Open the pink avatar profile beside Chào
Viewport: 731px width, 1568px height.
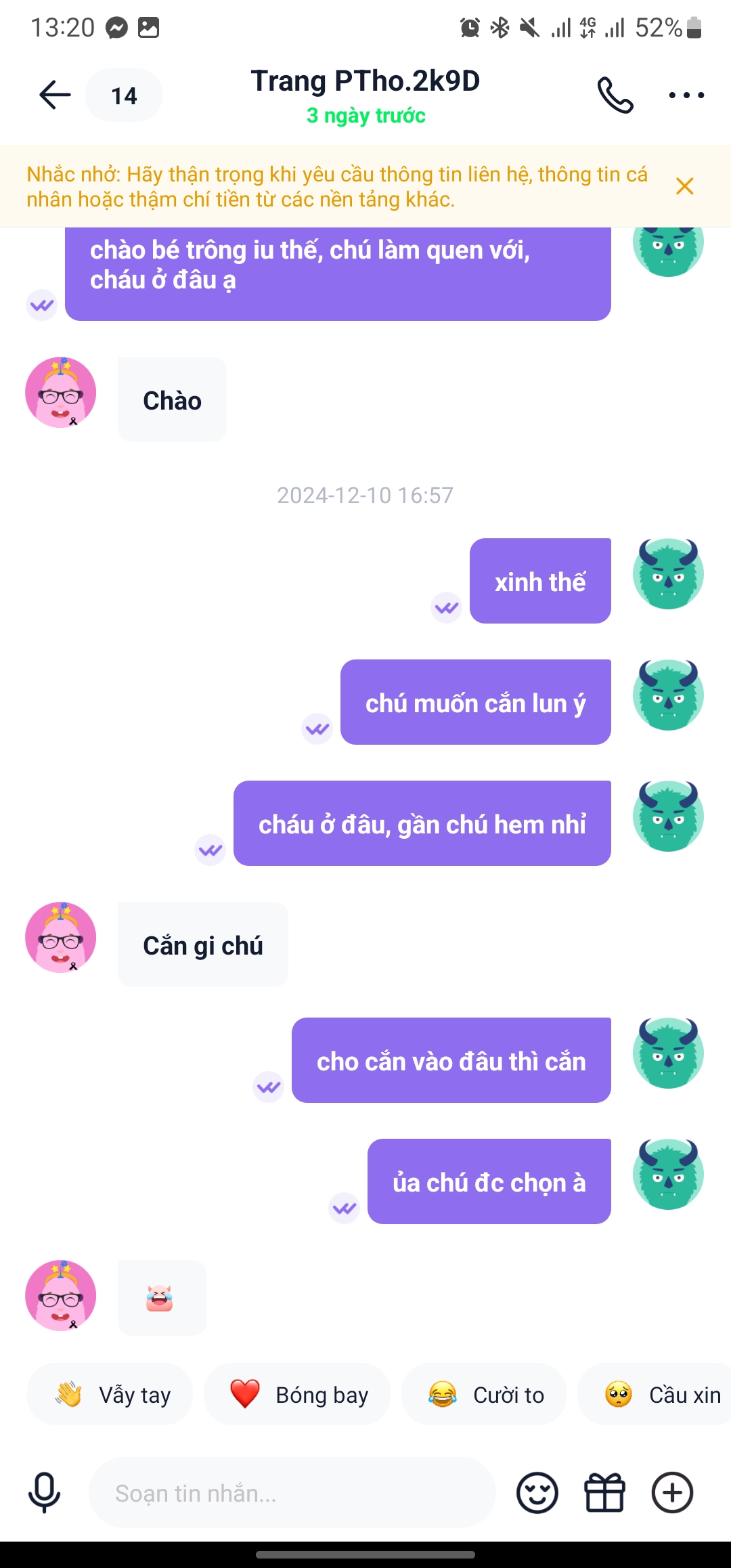(x=61, y=393)
